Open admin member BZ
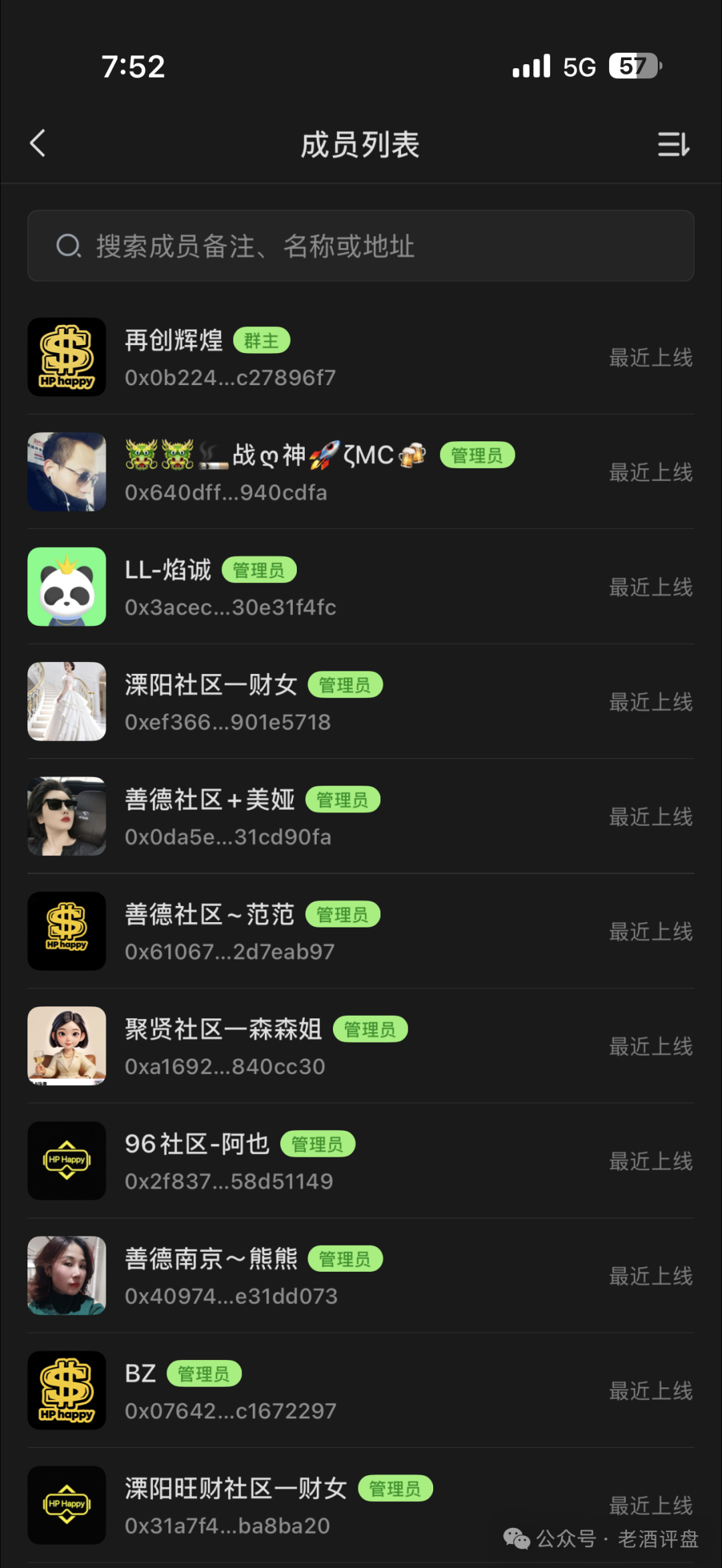This screenshot has height=1568, width=722. pyautogui.click(x=361, y=1391)
